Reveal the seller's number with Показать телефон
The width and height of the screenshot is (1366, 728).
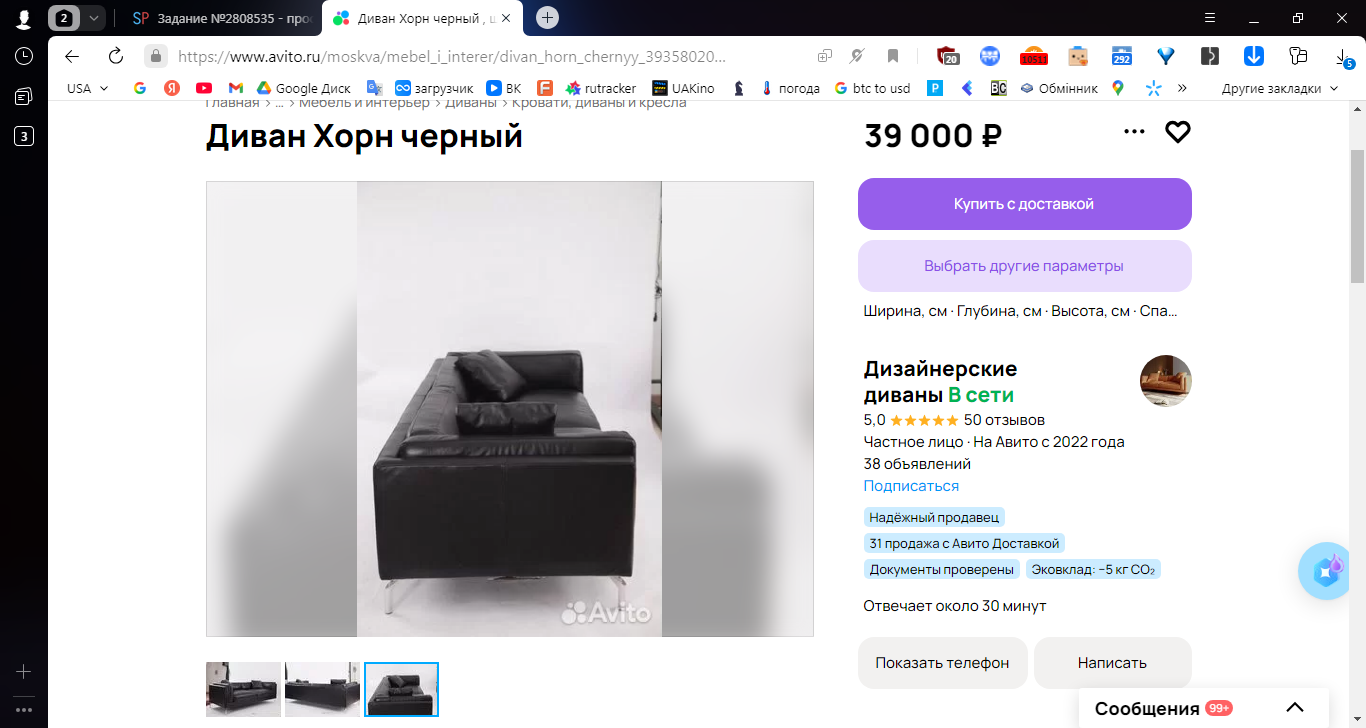pos(942,663)
